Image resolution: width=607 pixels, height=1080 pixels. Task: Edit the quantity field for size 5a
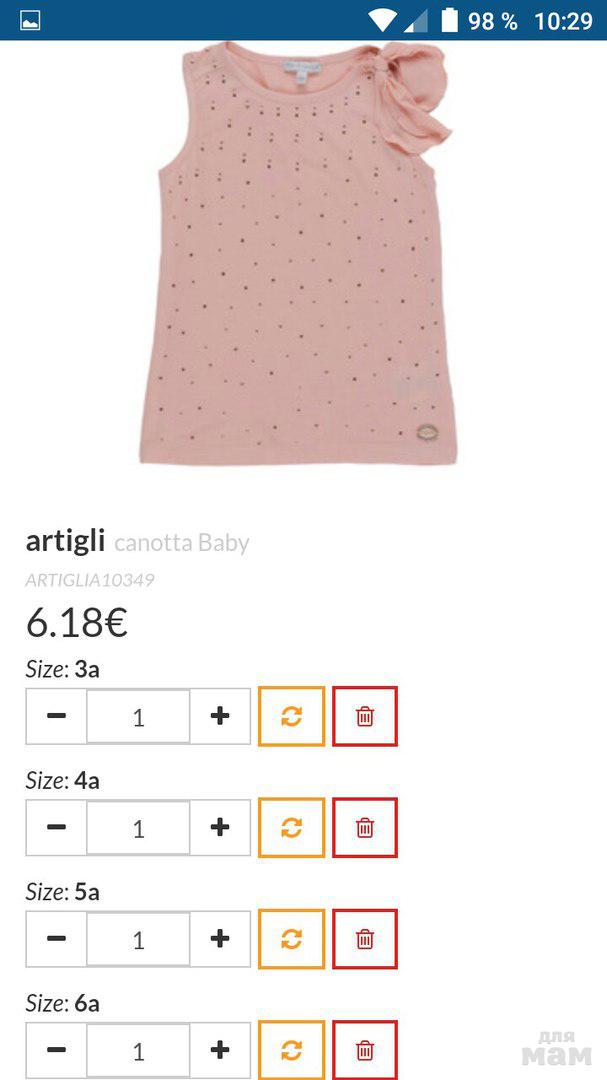tap(138, 939)
